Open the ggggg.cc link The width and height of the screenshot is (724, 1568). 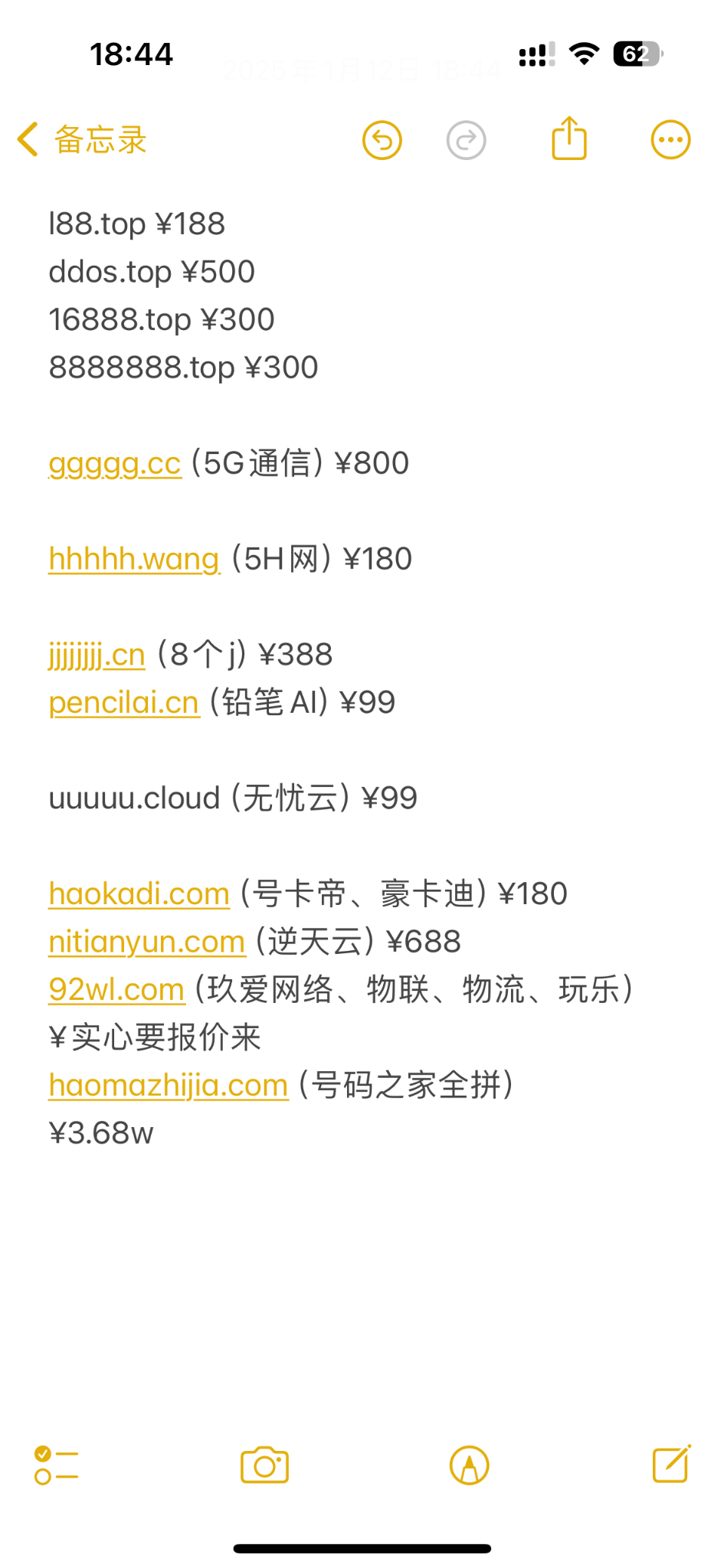click(115, 464)
